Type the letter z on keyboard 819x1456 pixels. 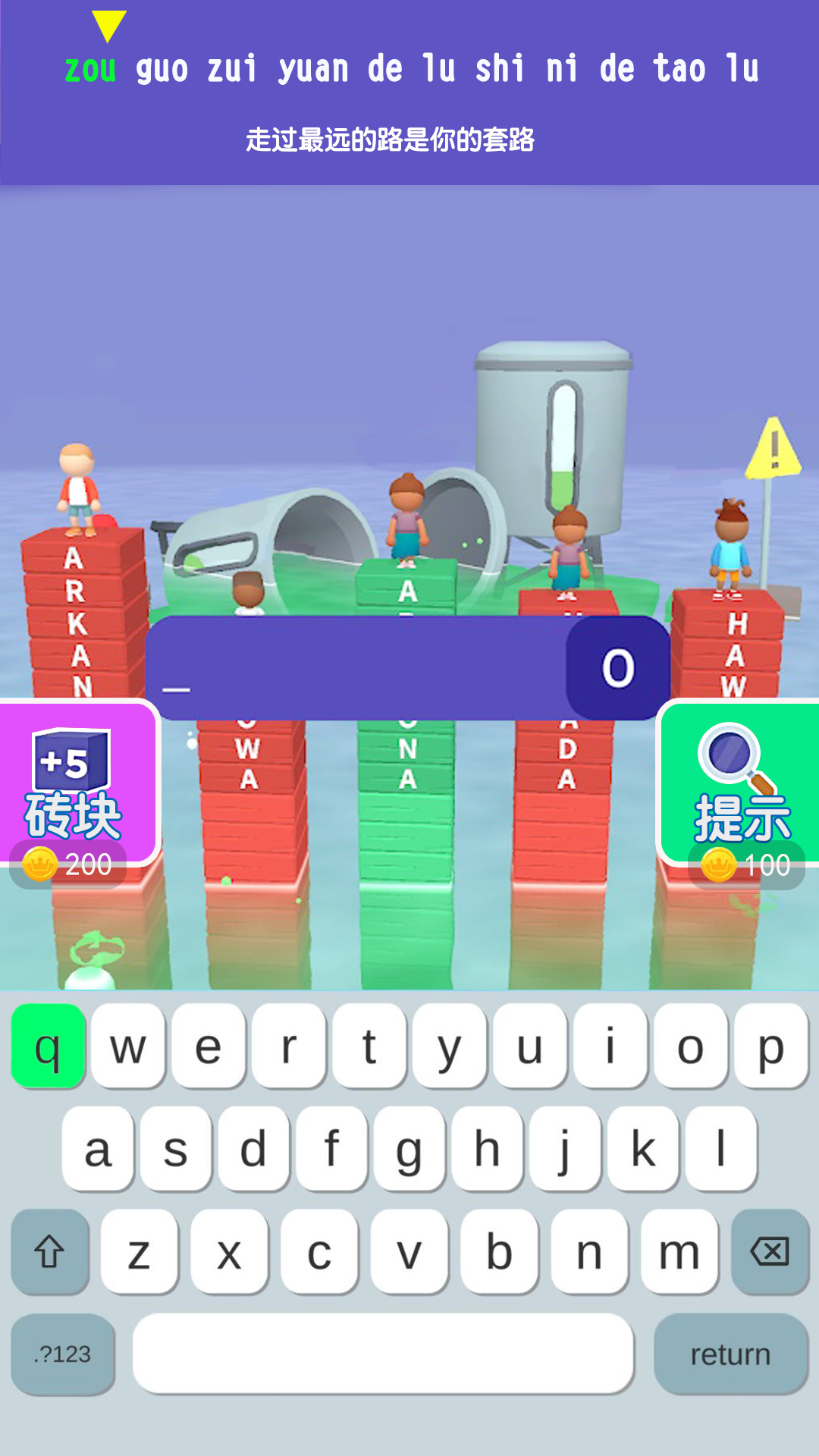pos(139,1251)
